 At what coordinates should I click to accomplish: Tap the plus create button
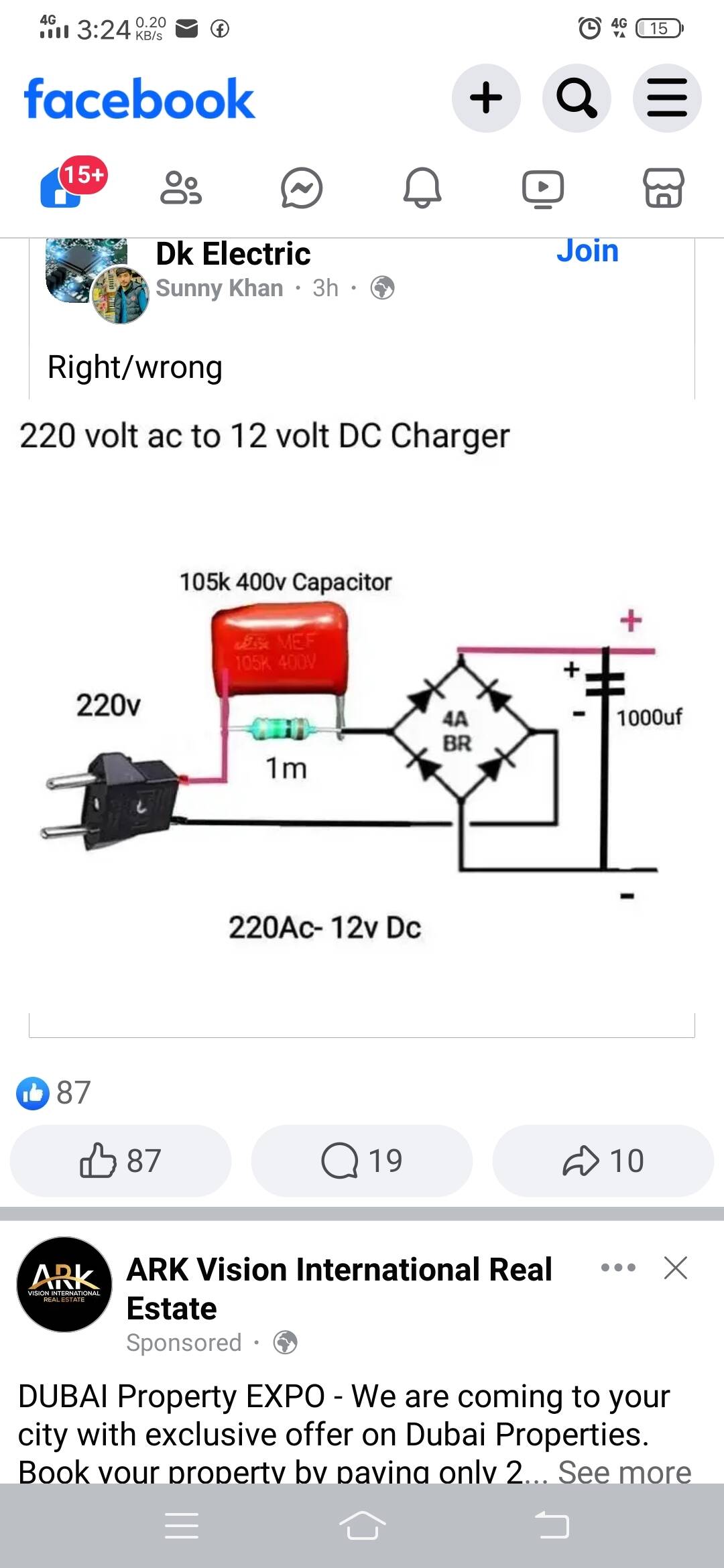(x=486, y=98)
